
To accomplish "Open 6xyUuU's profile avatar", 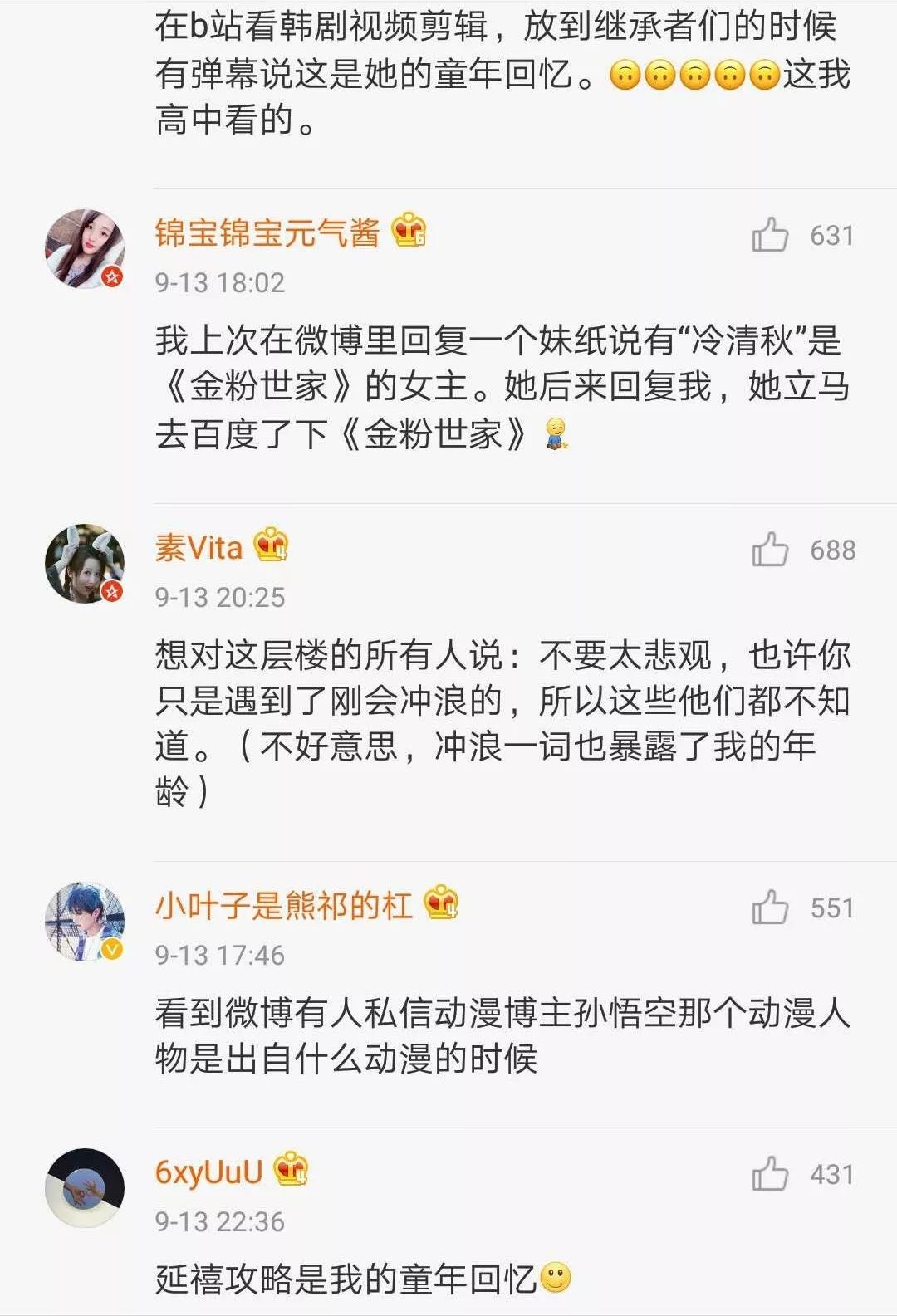I will coord(85,1188).
